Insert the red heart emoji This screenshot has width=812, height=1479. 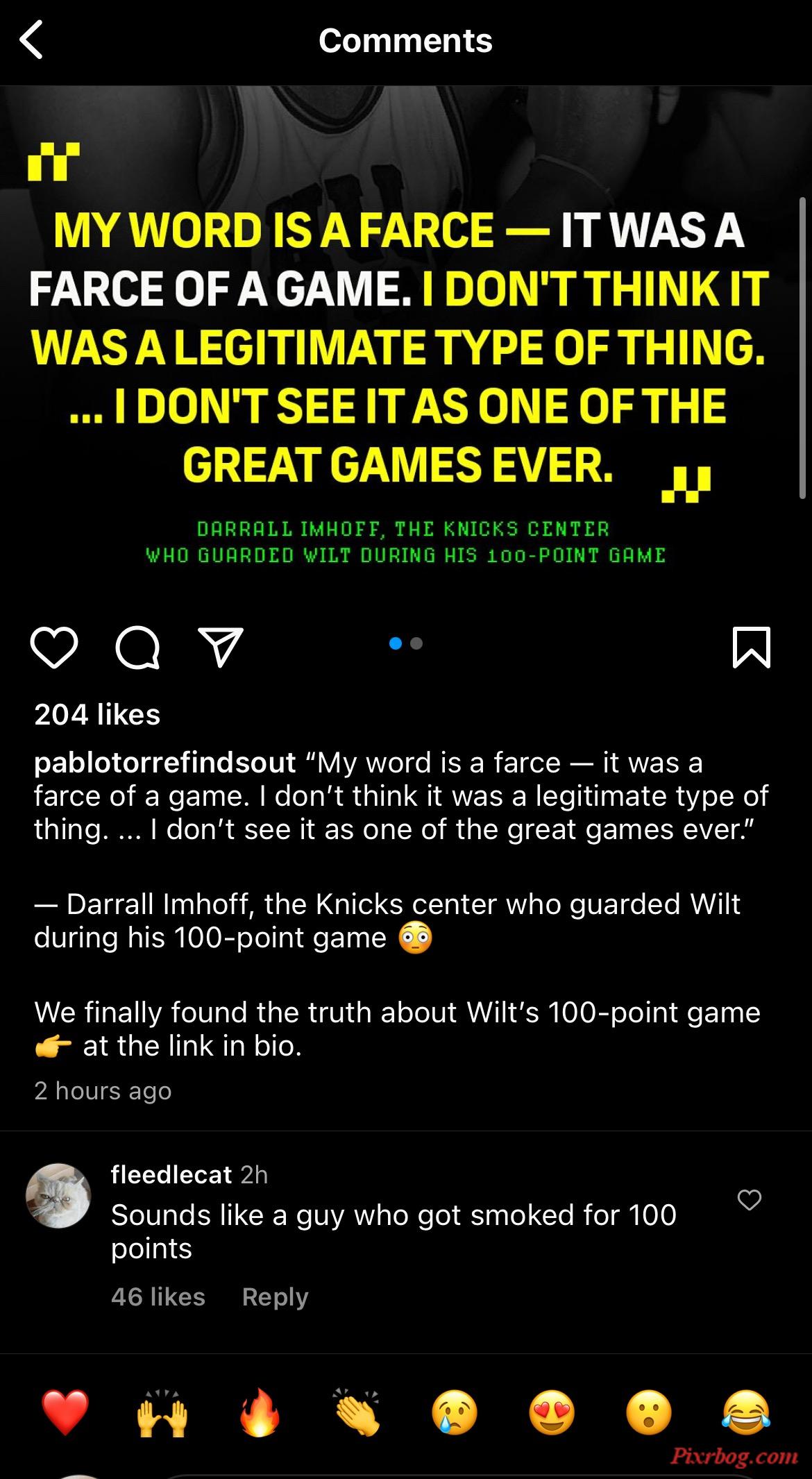tap(65, 1412)
